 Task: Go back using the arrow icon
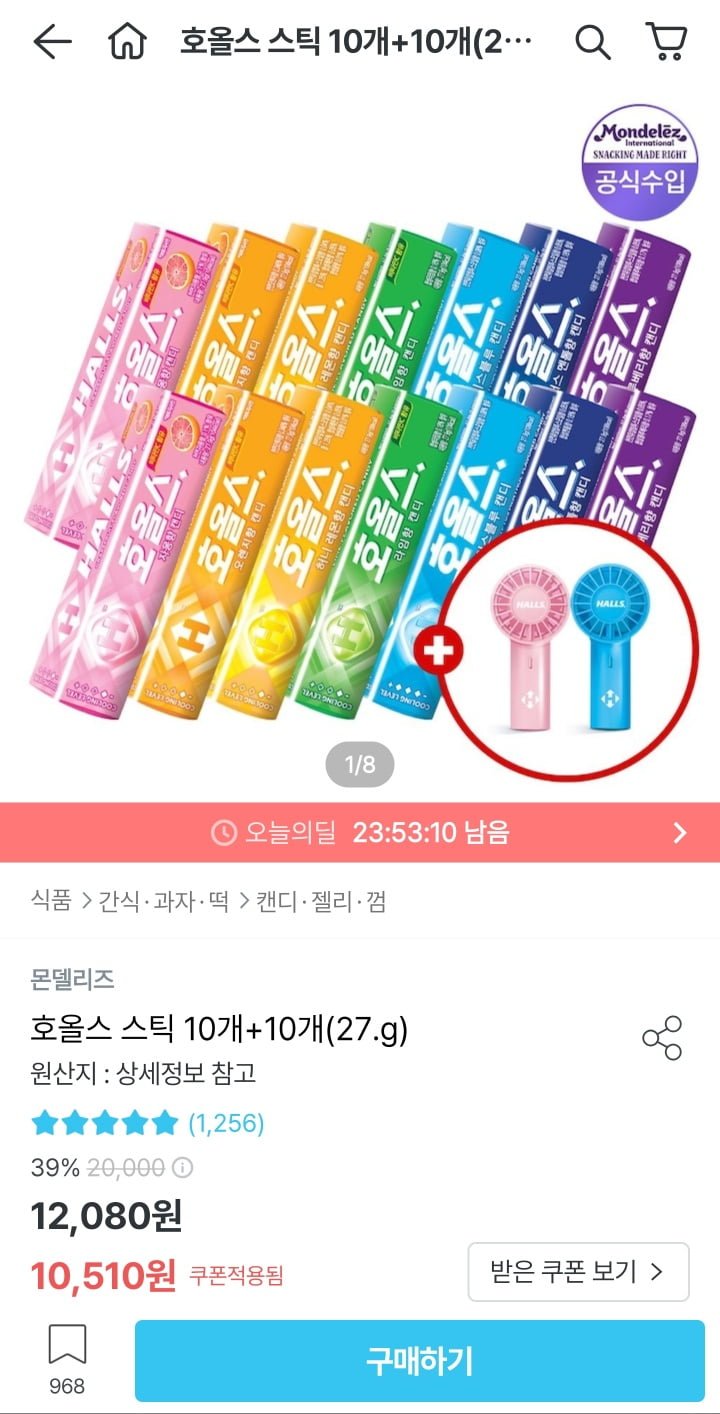pos(52,42)
